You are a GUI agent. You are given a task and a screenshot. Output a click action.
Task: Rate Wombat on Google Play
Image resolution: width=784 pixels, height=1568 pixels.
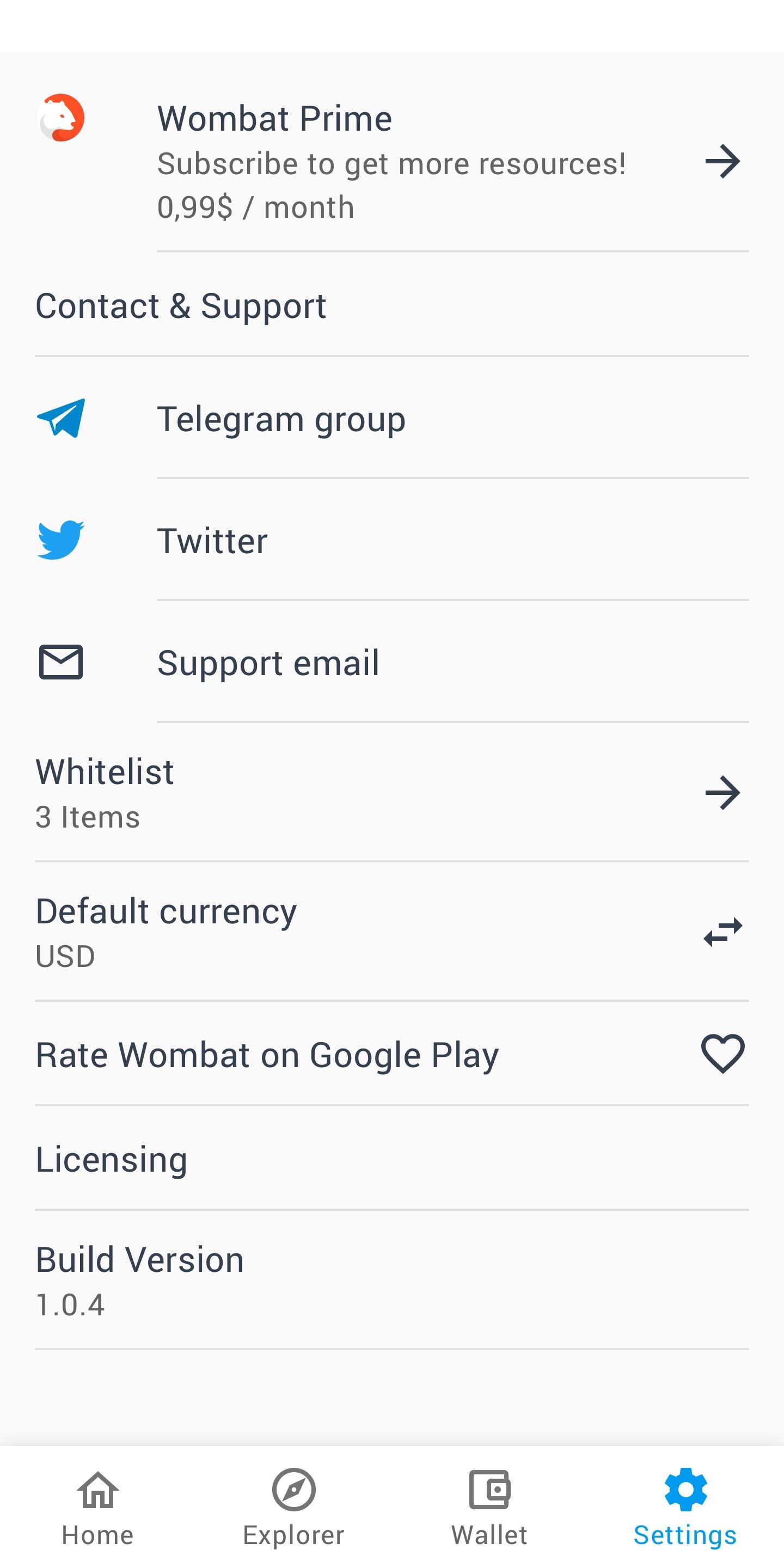(391, 1054)
